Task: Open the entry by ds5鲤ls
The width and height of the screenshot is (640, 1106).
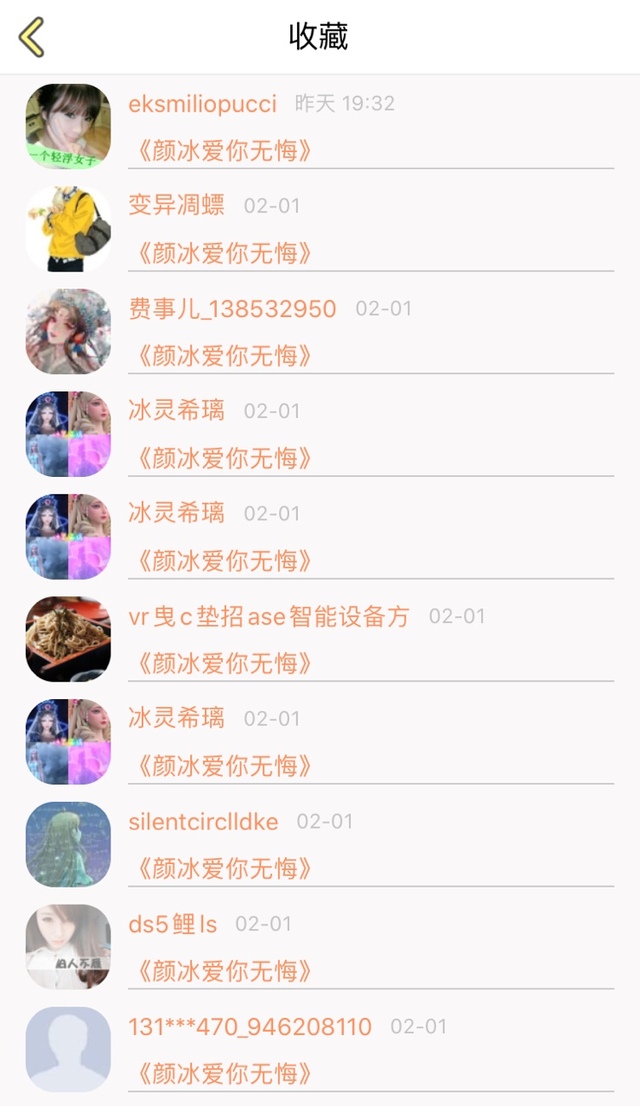Action: click(x=225, y=971)
